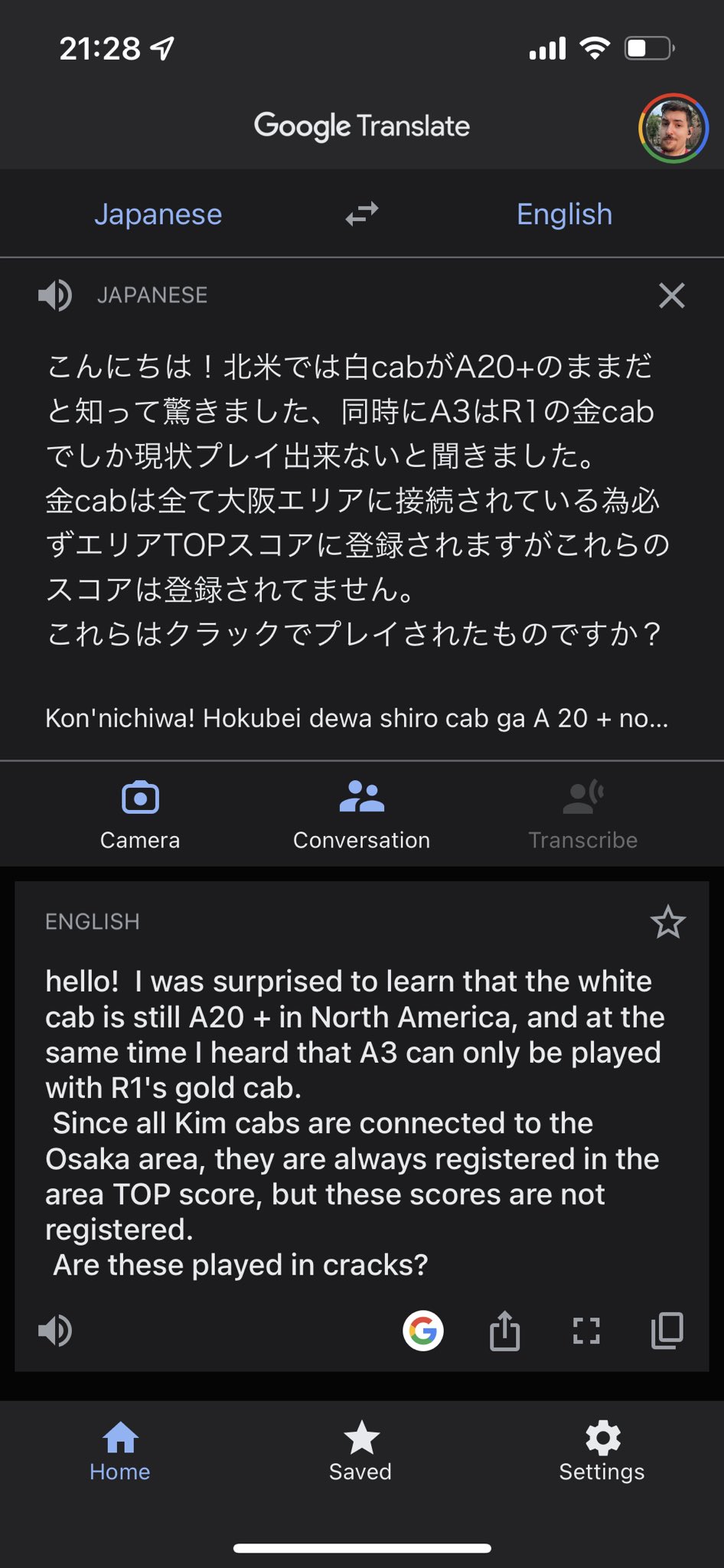The width and height of the screenshot is (724, 1568).
Task: Search the translation with Google
Action: point(423,1331)
